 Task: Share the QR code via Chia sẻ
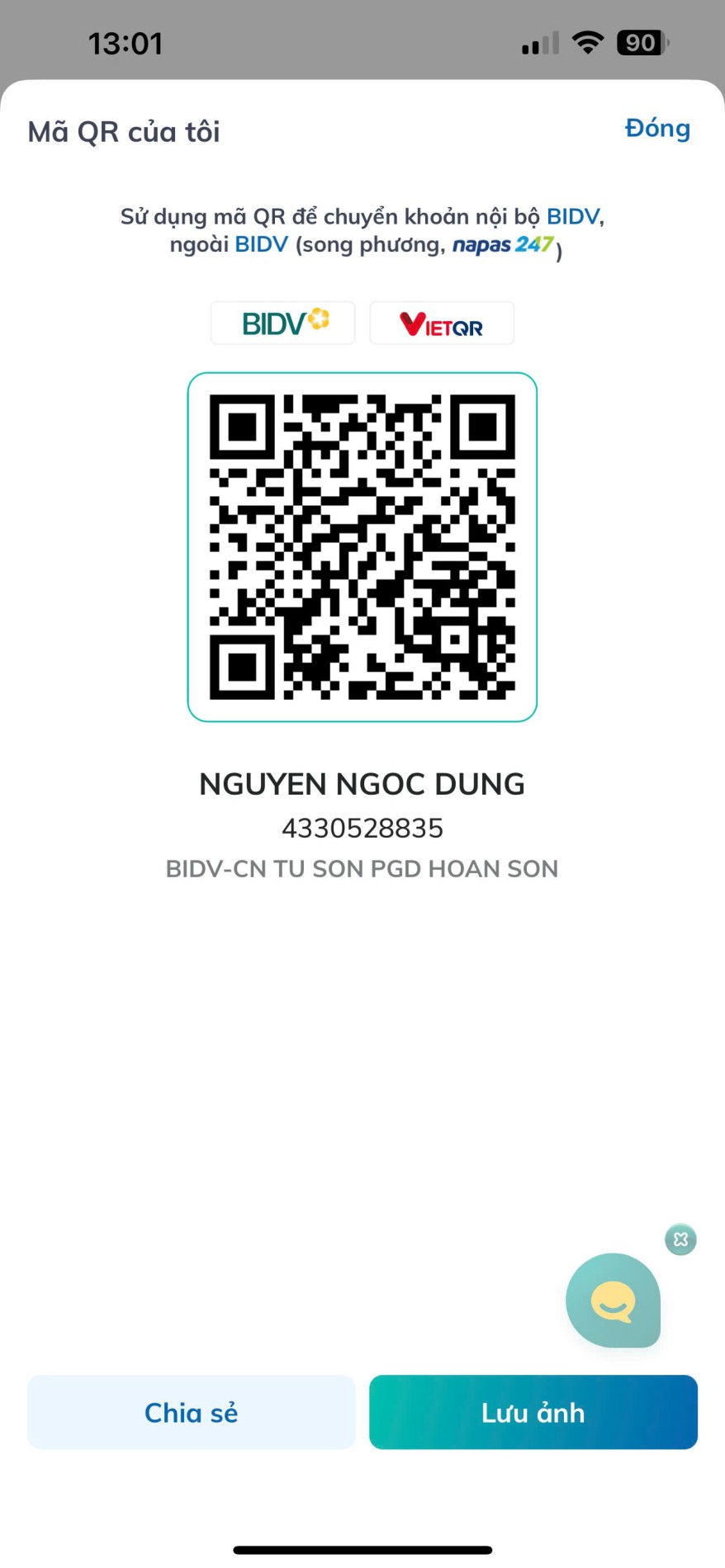pyautogui.click(x=191, y=1412)
